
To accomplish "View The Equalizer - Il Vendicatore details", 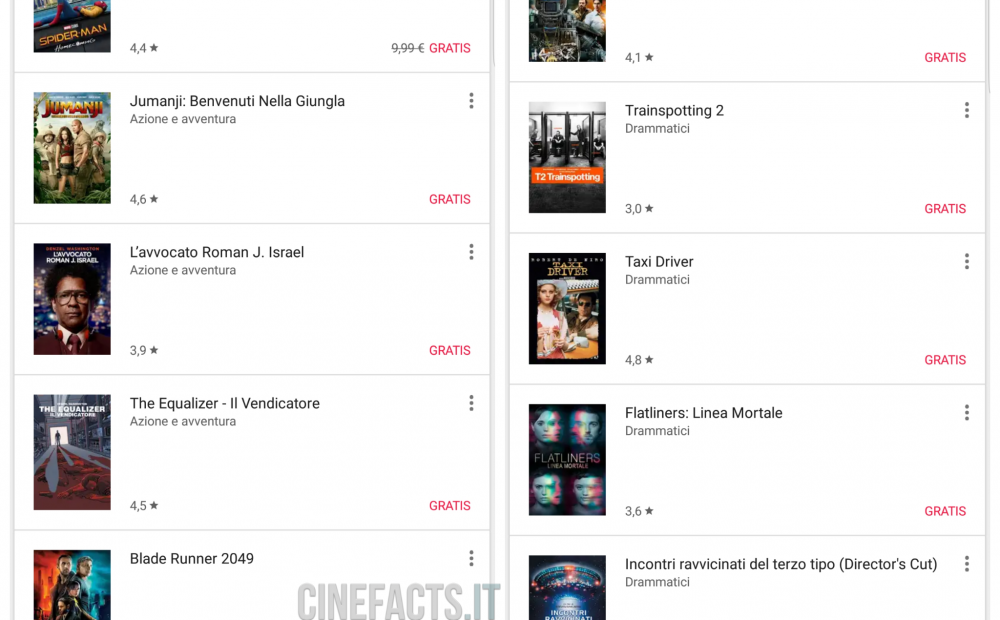I will click(x=225, y=403).
